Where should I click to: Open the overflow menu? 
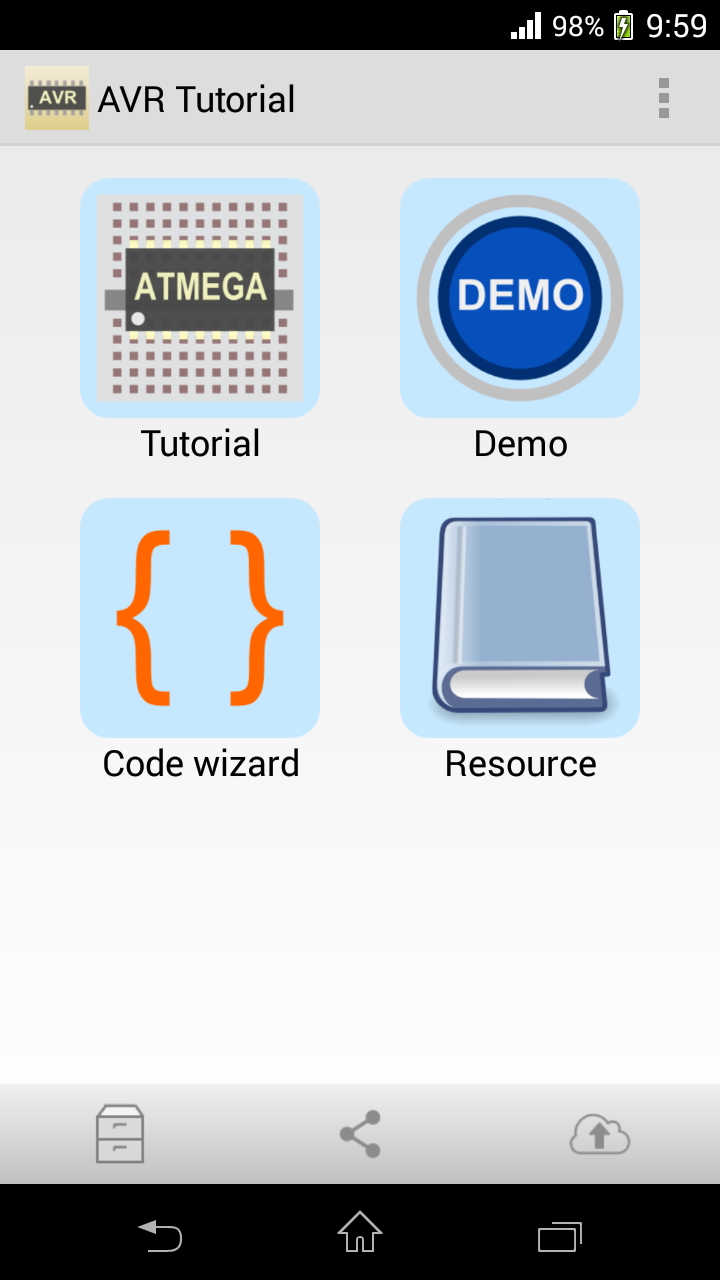[x=663, y=98]
